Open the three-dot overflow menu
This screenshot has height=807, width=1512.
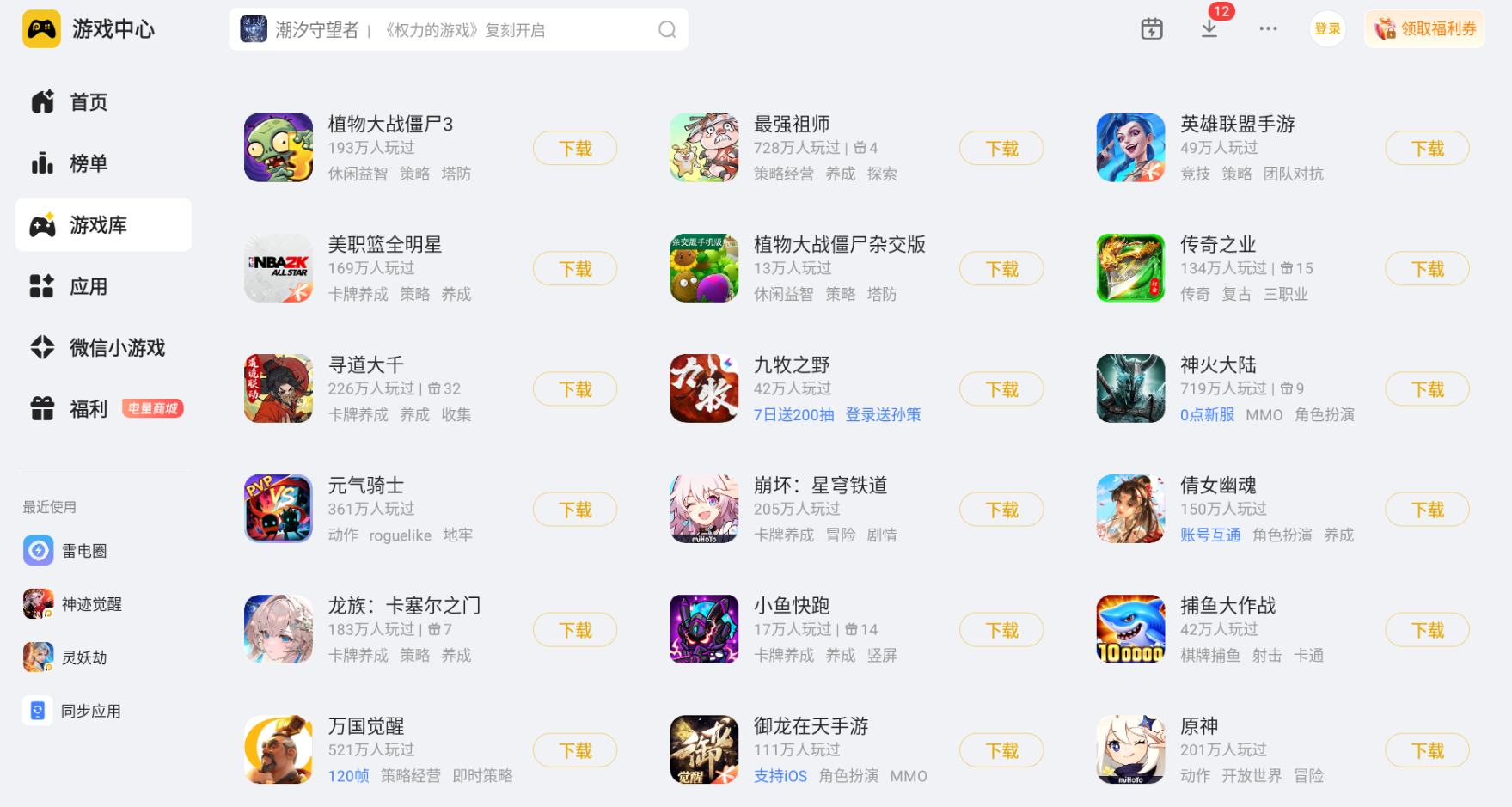pyautogui.click(x=1268, y=29)
